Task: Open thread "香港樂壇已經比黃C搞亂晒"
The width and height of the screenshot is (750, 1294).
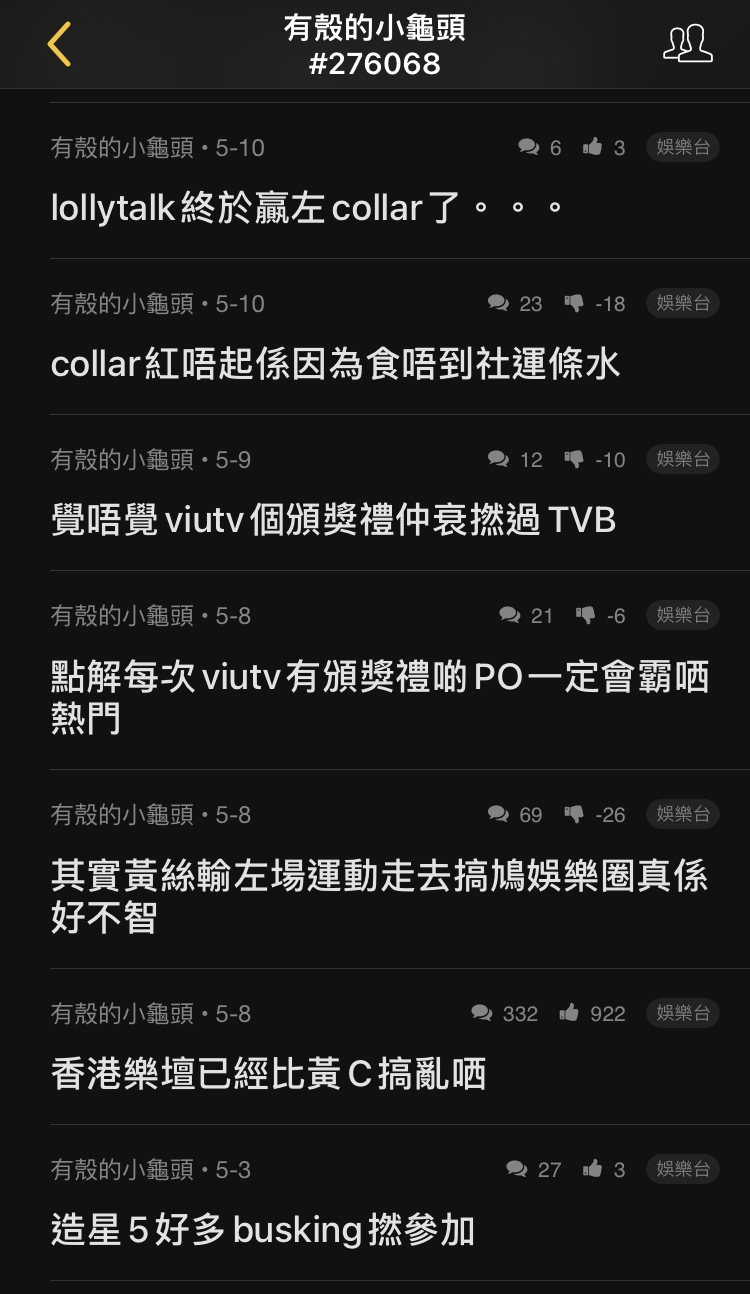Action: tap(268, 1074)
